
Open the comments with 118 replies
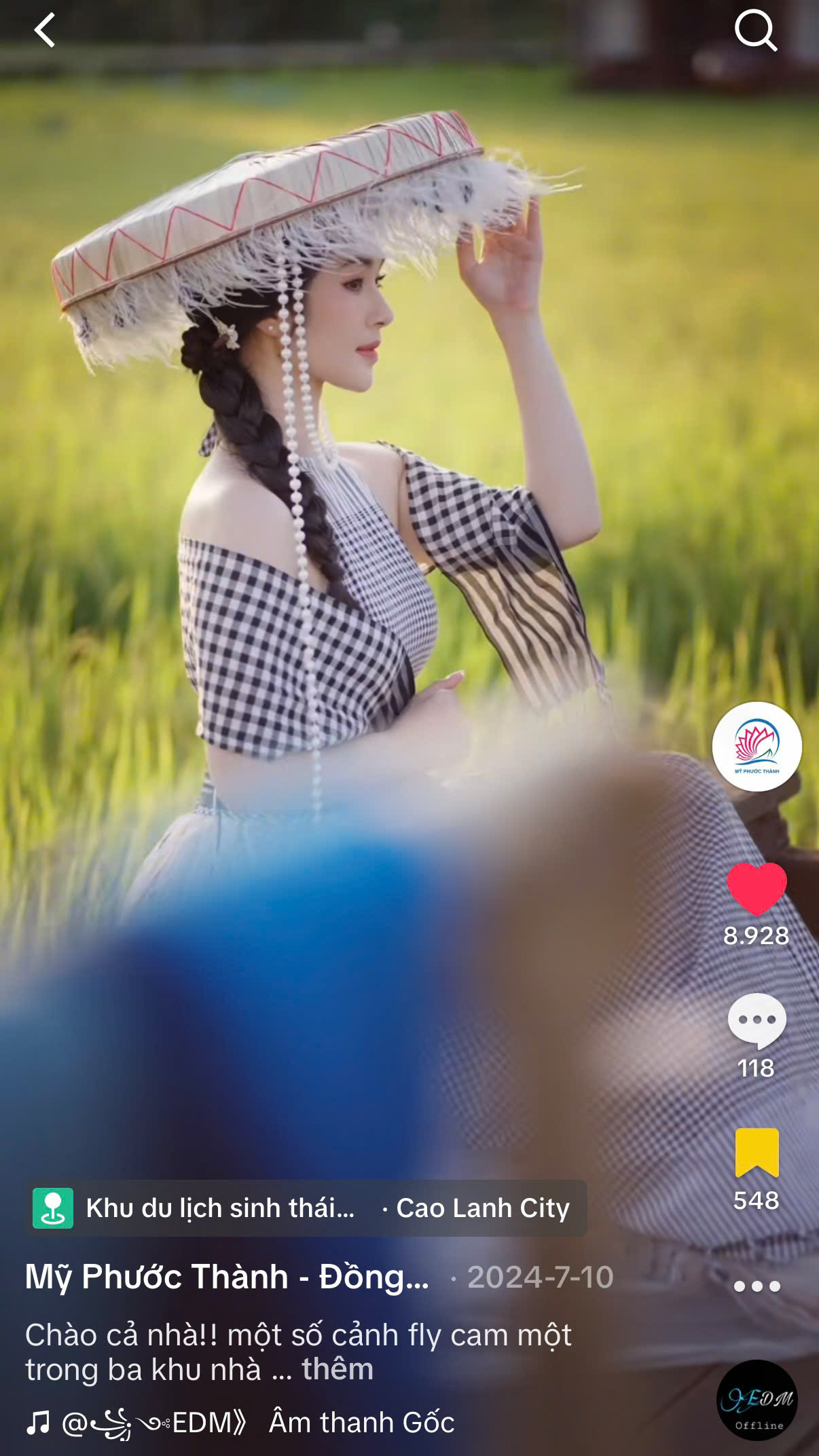tap(757, 1021)
